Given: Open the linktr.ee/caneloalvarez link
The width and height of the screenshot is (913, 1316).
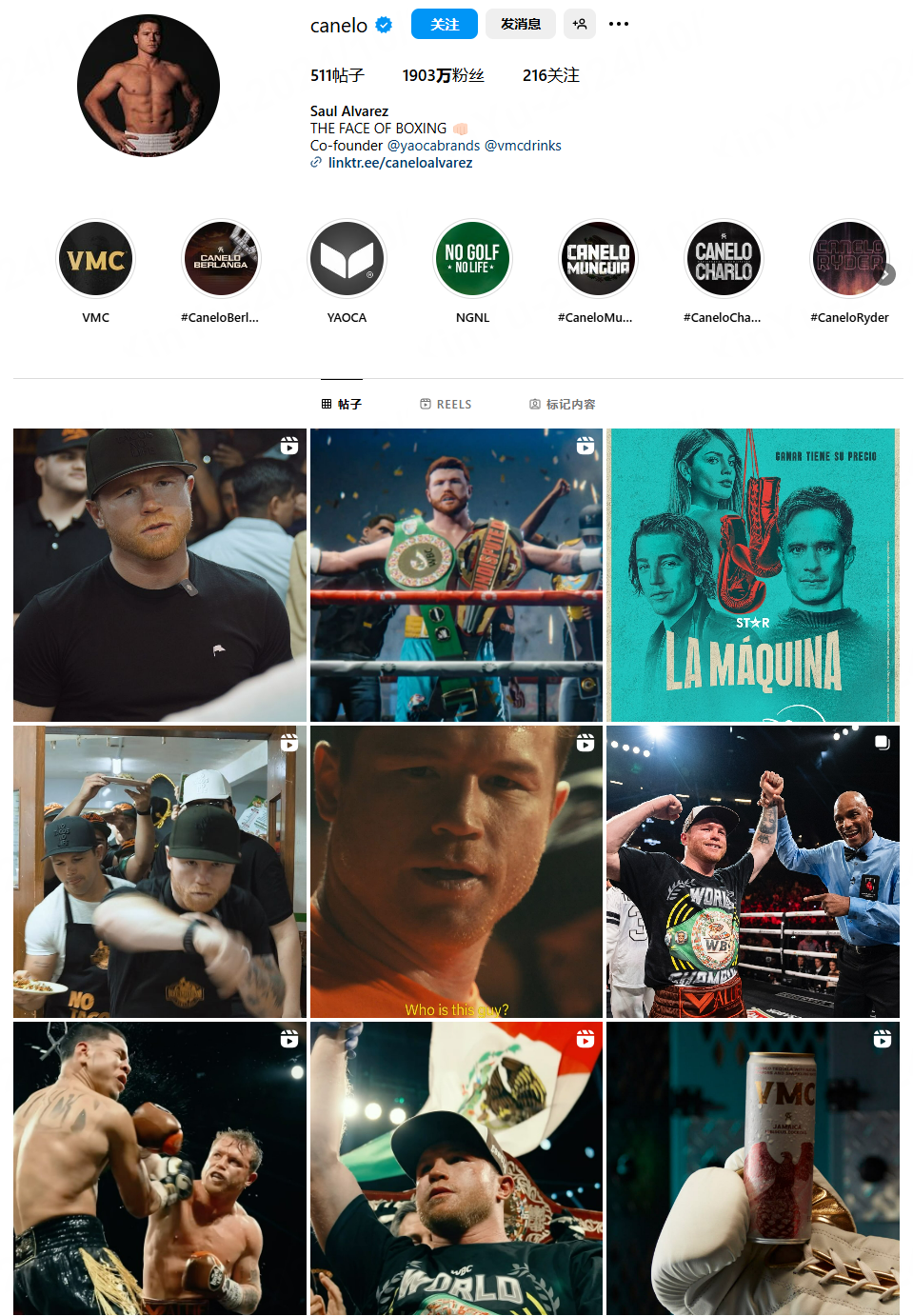Looking at the screenshot, I should tap(400, 163).
